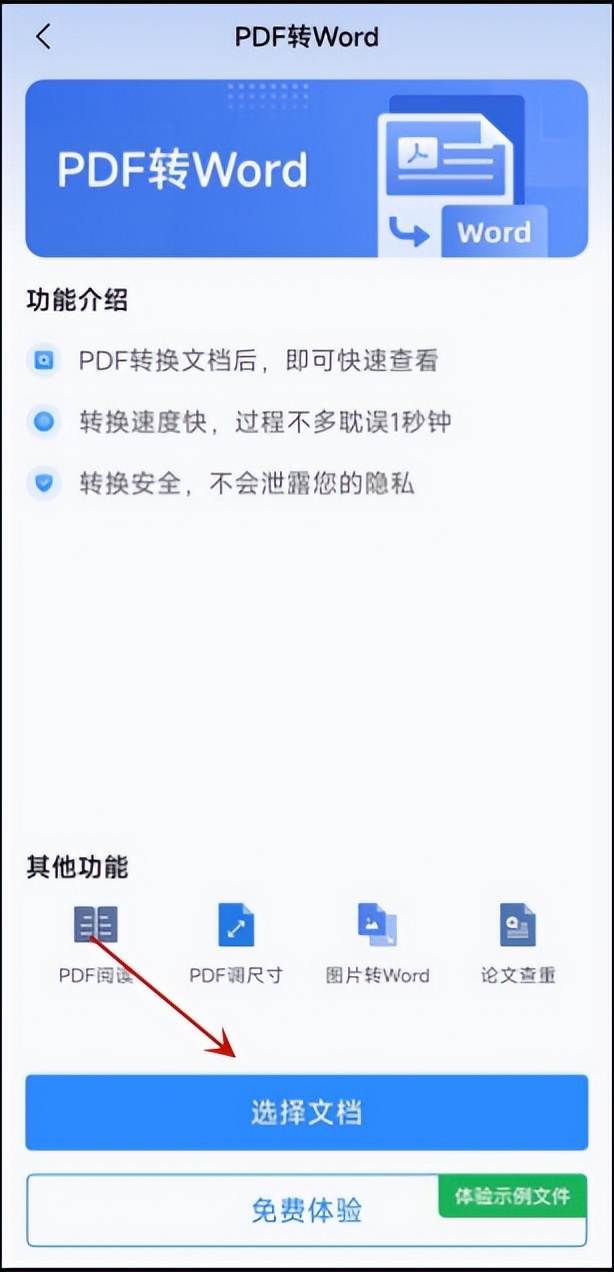This screenshot has width=614, height=1272.
Task: Open the PDF阅读 tool
Action: (96, 944)
